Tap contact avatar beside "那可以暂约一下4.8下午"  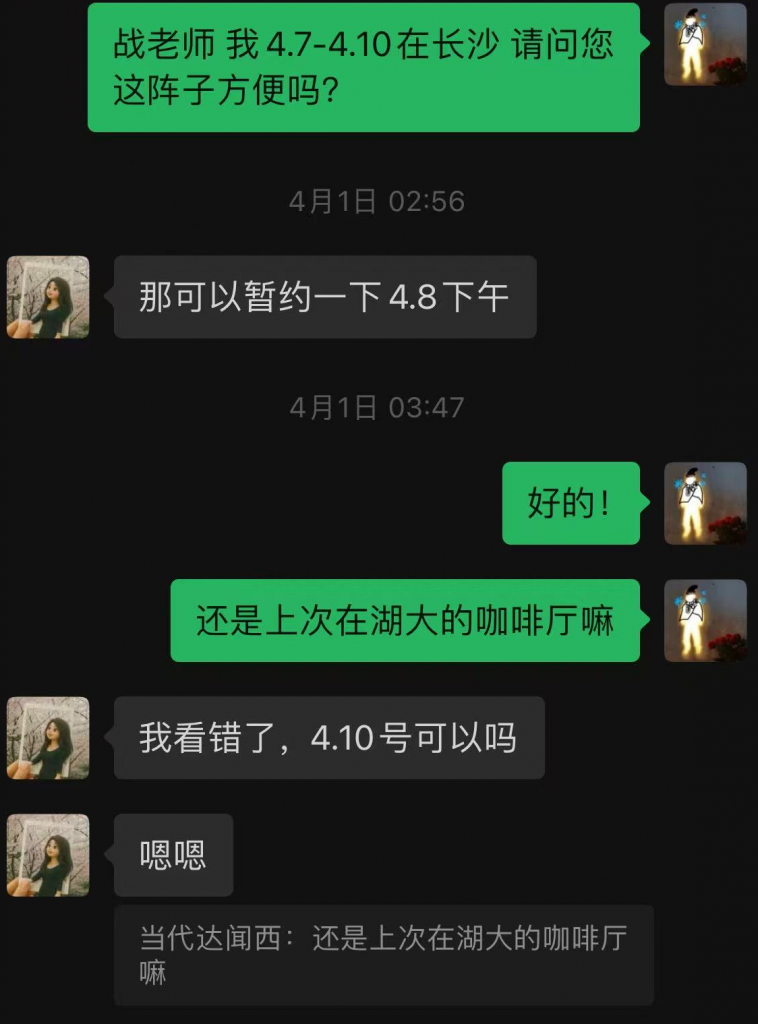48,297
